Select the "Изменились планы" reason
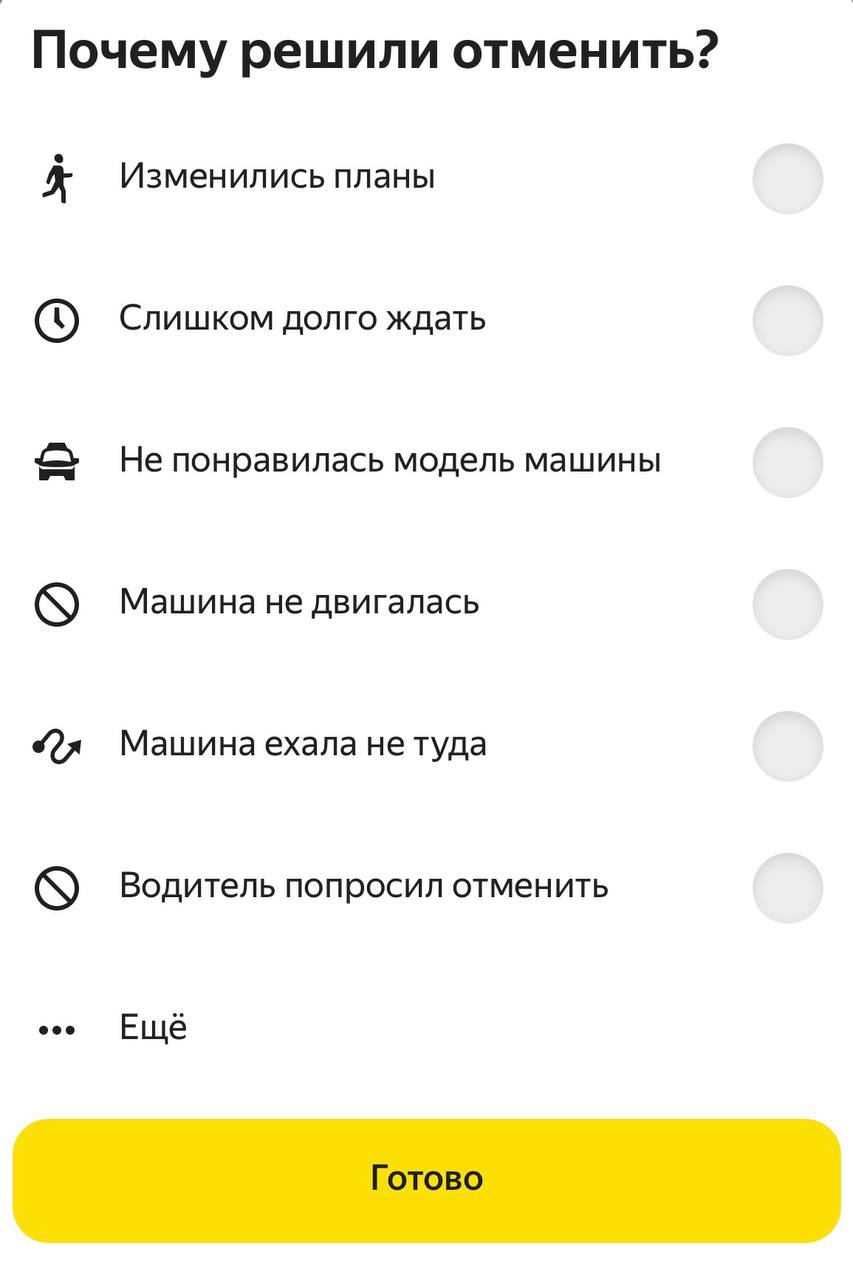Image resolution: width=853 pixels, height=1280 pixels. click(787, 179)
